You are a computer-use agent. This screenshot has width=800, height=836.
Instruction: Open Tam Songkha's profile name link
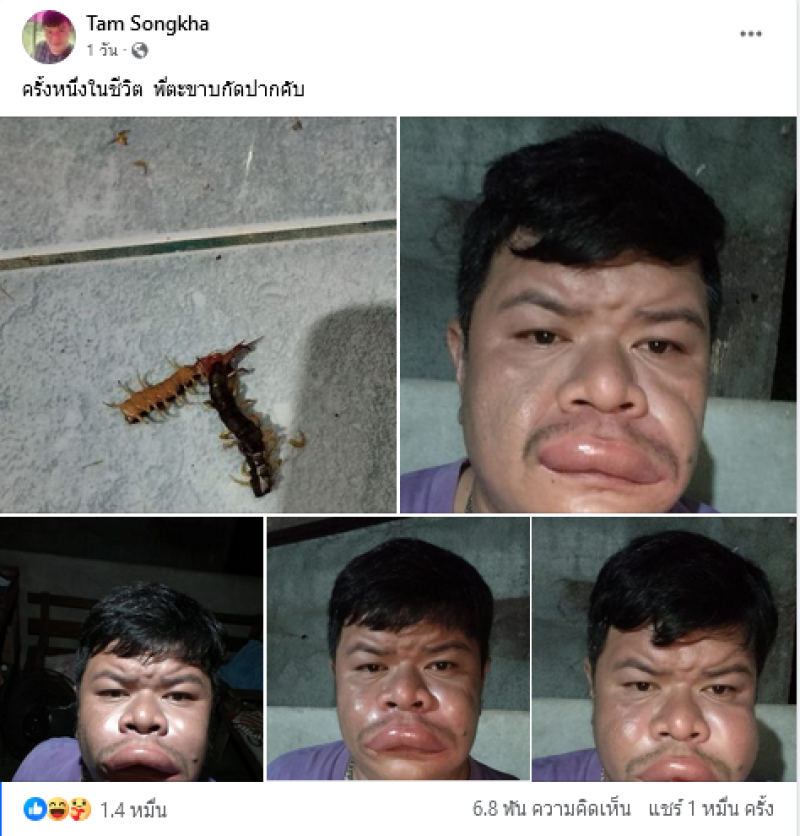point(147,24)
